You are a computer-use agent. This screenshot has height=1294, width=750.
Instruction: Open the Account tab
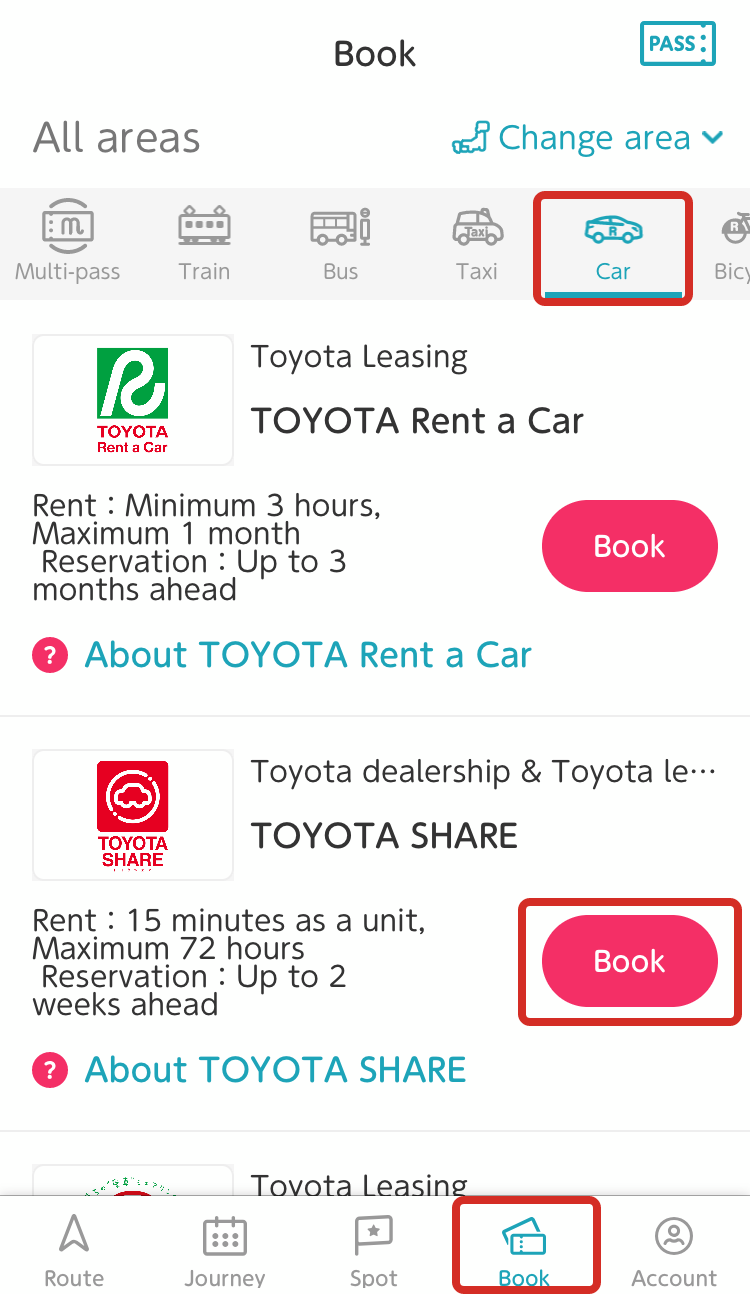(x=674, y=1250)
